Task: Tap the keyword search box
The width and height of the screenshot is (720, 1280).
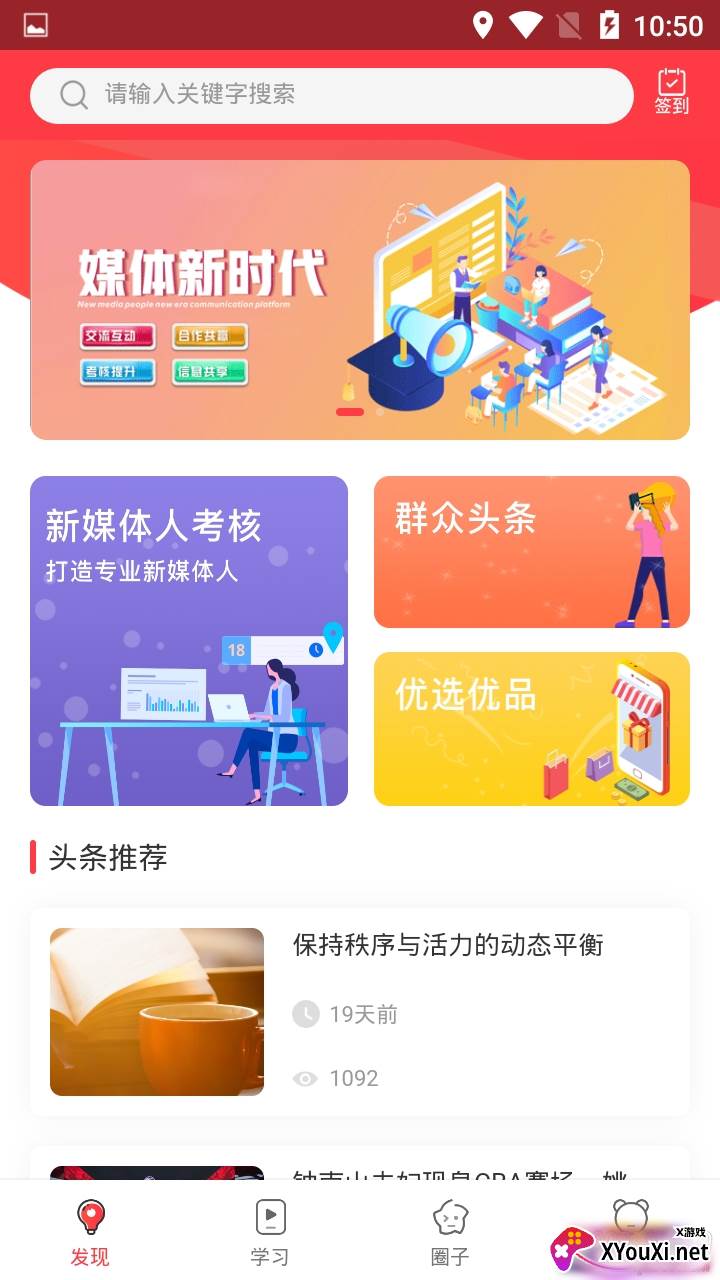Action: (330, 95)
